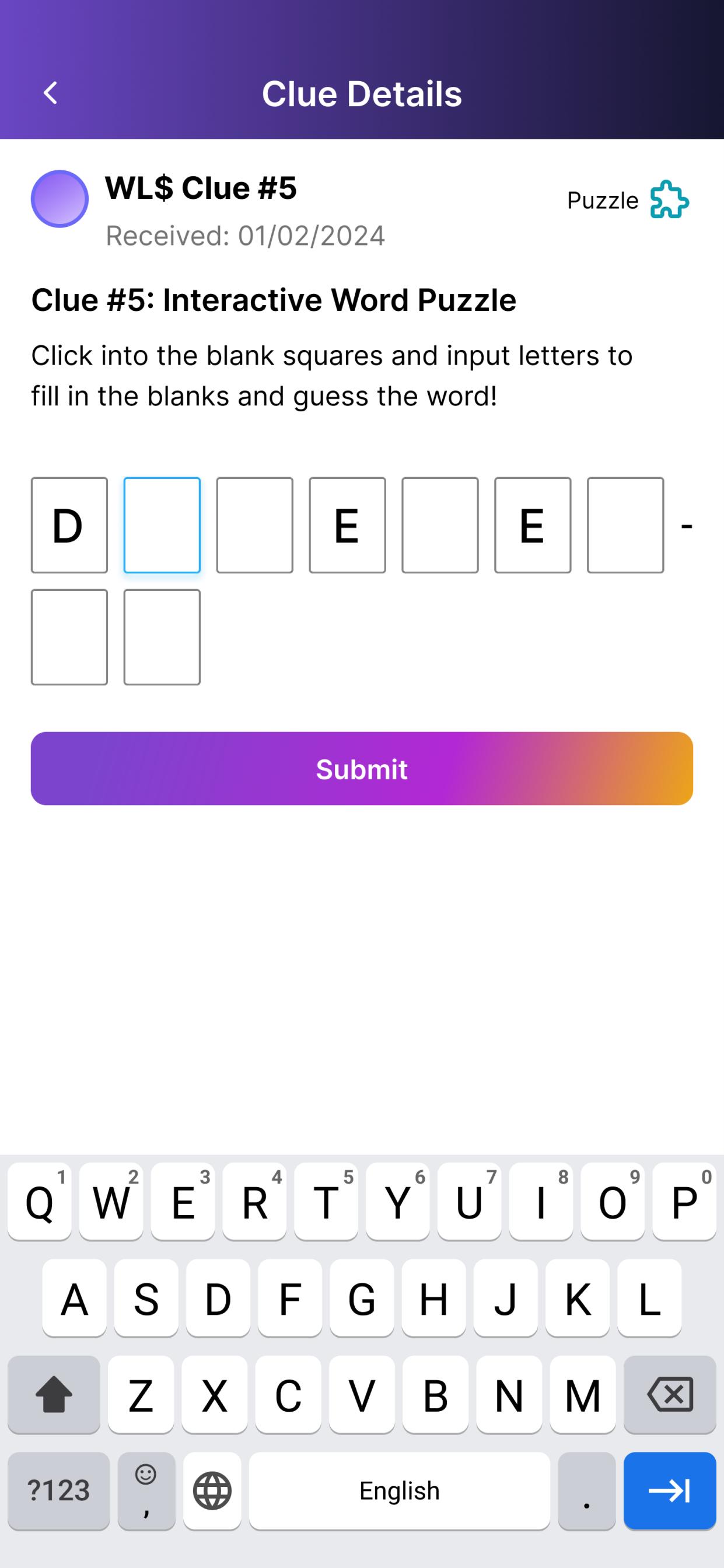Image resolution: width=724 pixels, height=1568 pixels.
Task: Tap the English spacebar
Action: (399, 1490)
